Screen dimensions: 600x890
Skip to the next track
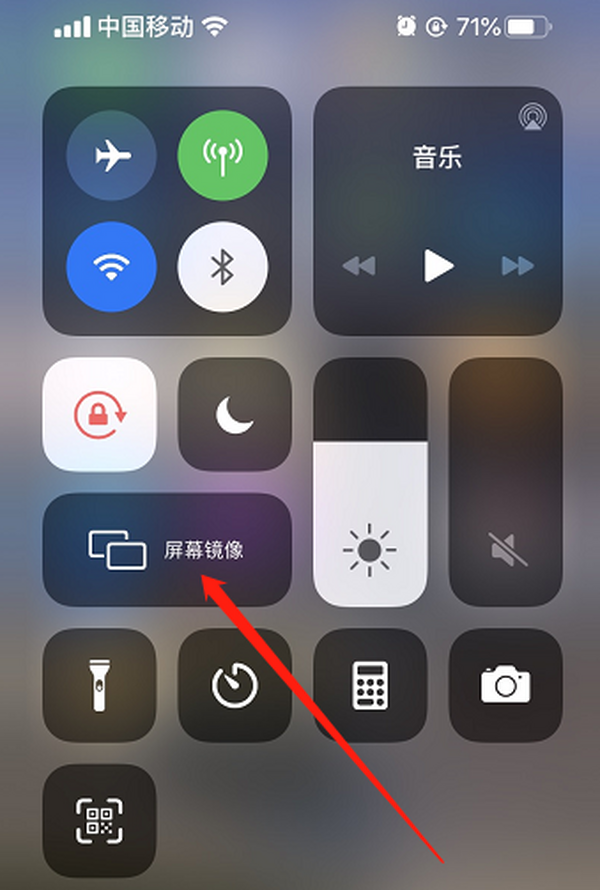point(517,266)
